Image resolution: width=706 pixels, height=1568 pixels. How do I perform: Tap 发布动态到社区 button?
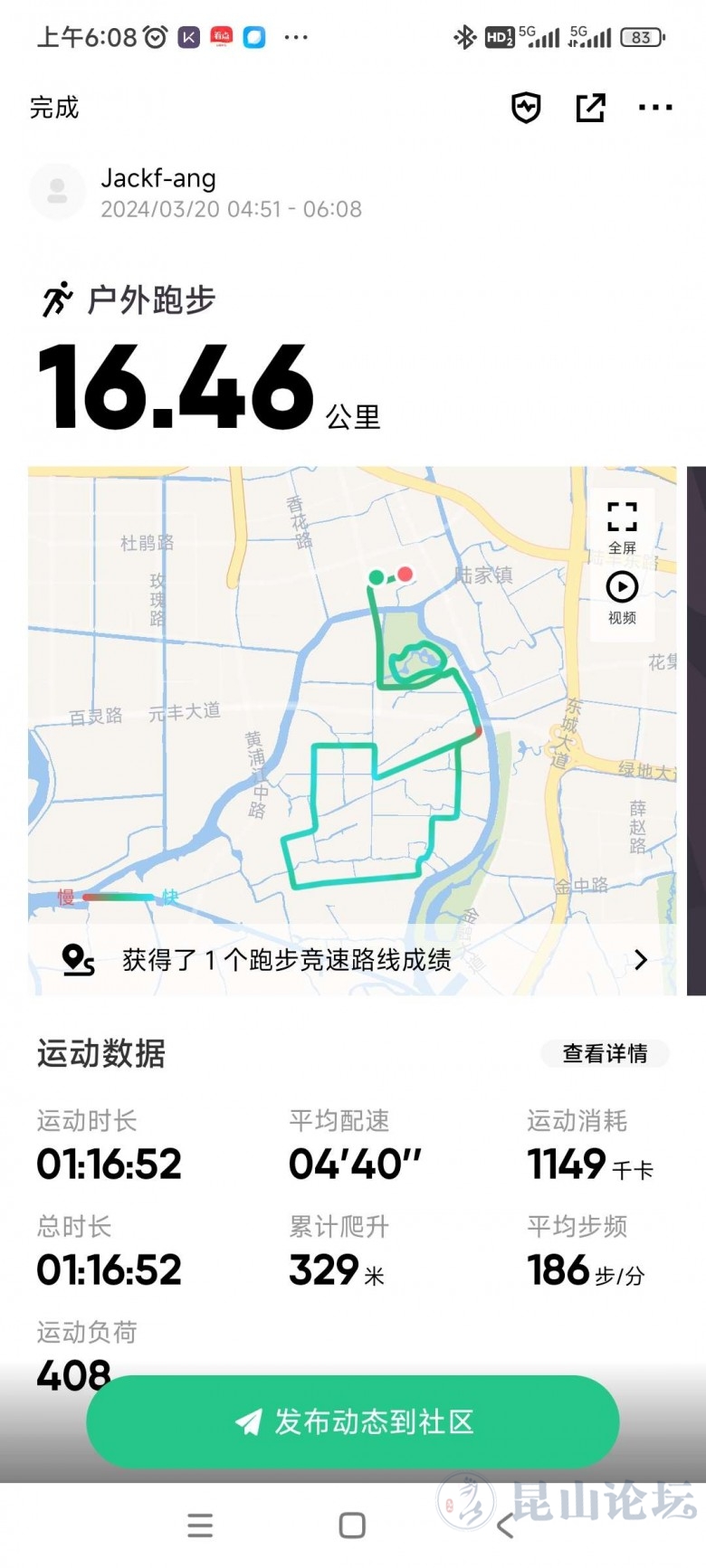[353, 1421]
